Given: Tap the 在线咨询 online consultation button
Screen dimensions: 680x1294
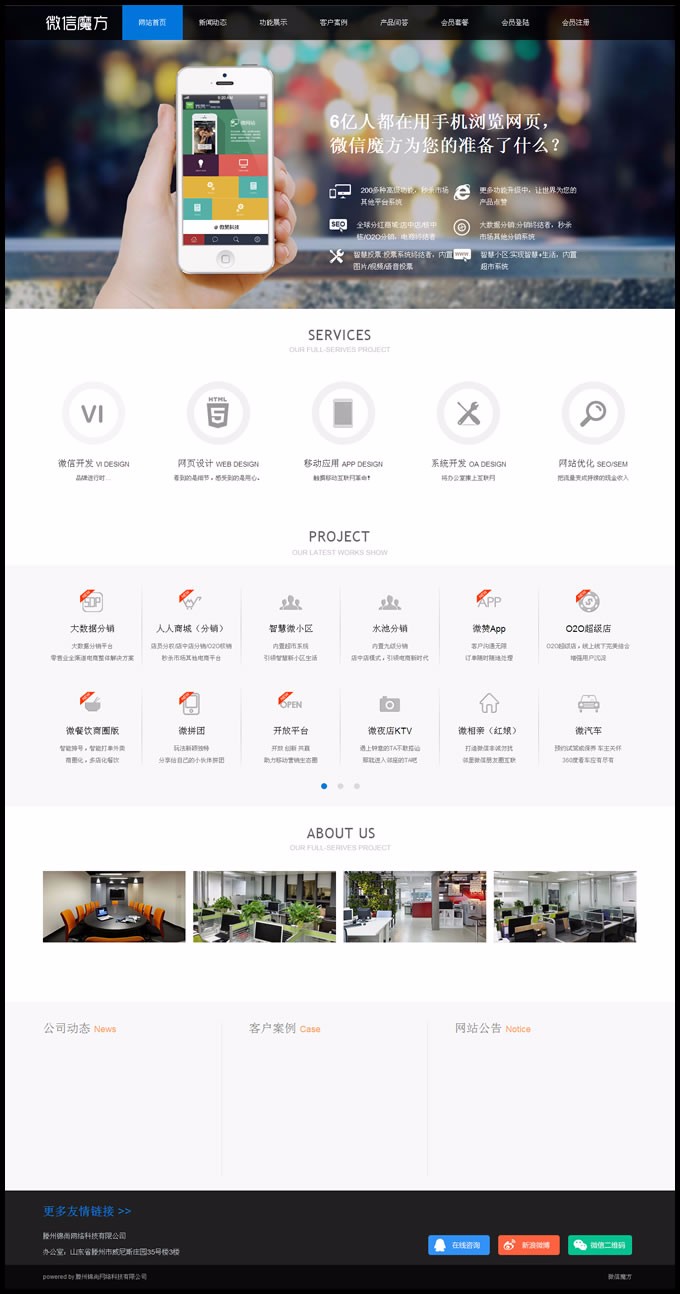Looking at the screenshot, I should point(459,1245).
